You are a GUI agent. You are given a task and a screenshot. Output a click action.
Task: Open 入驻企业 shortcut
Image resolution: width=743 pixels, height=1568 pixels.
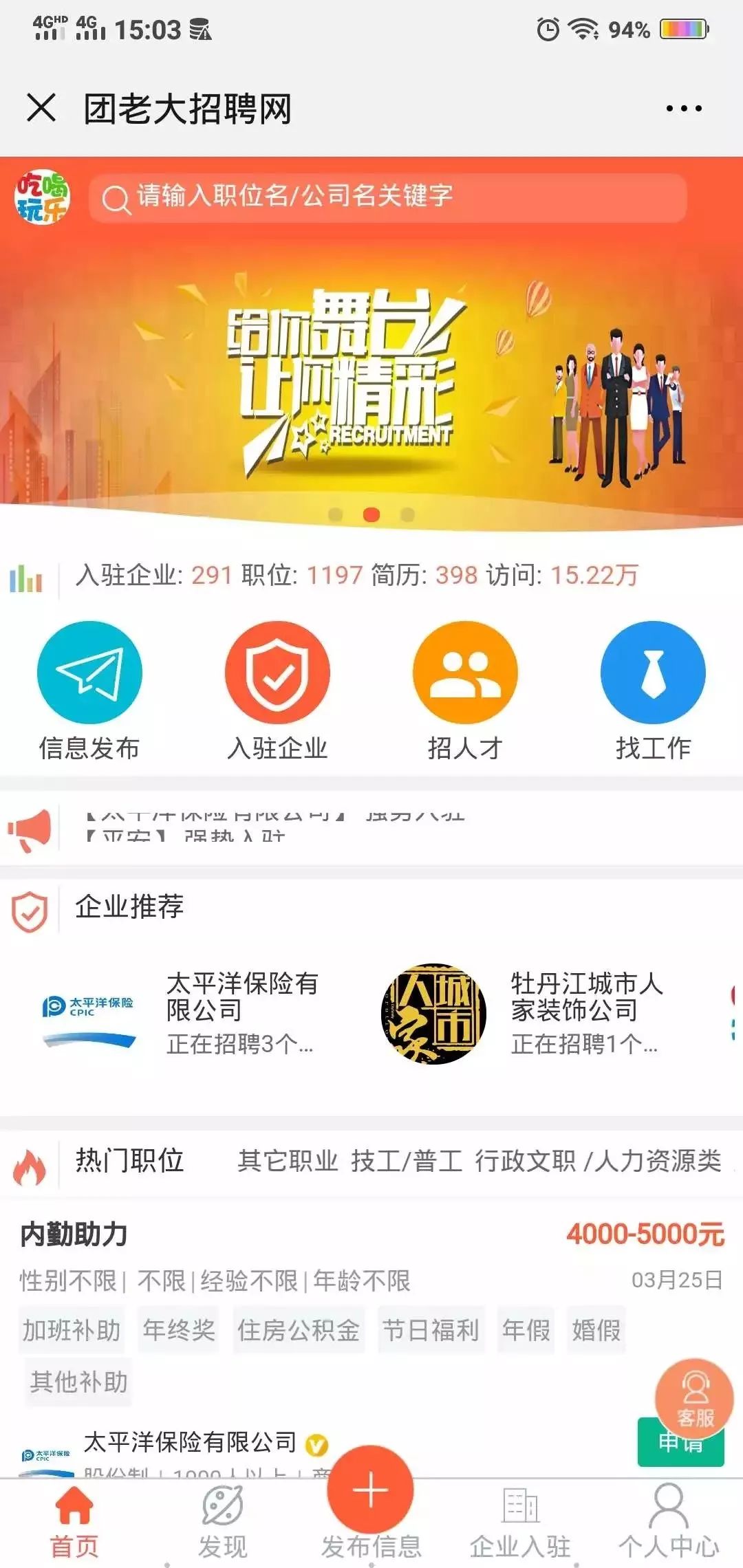pos(277,691)
